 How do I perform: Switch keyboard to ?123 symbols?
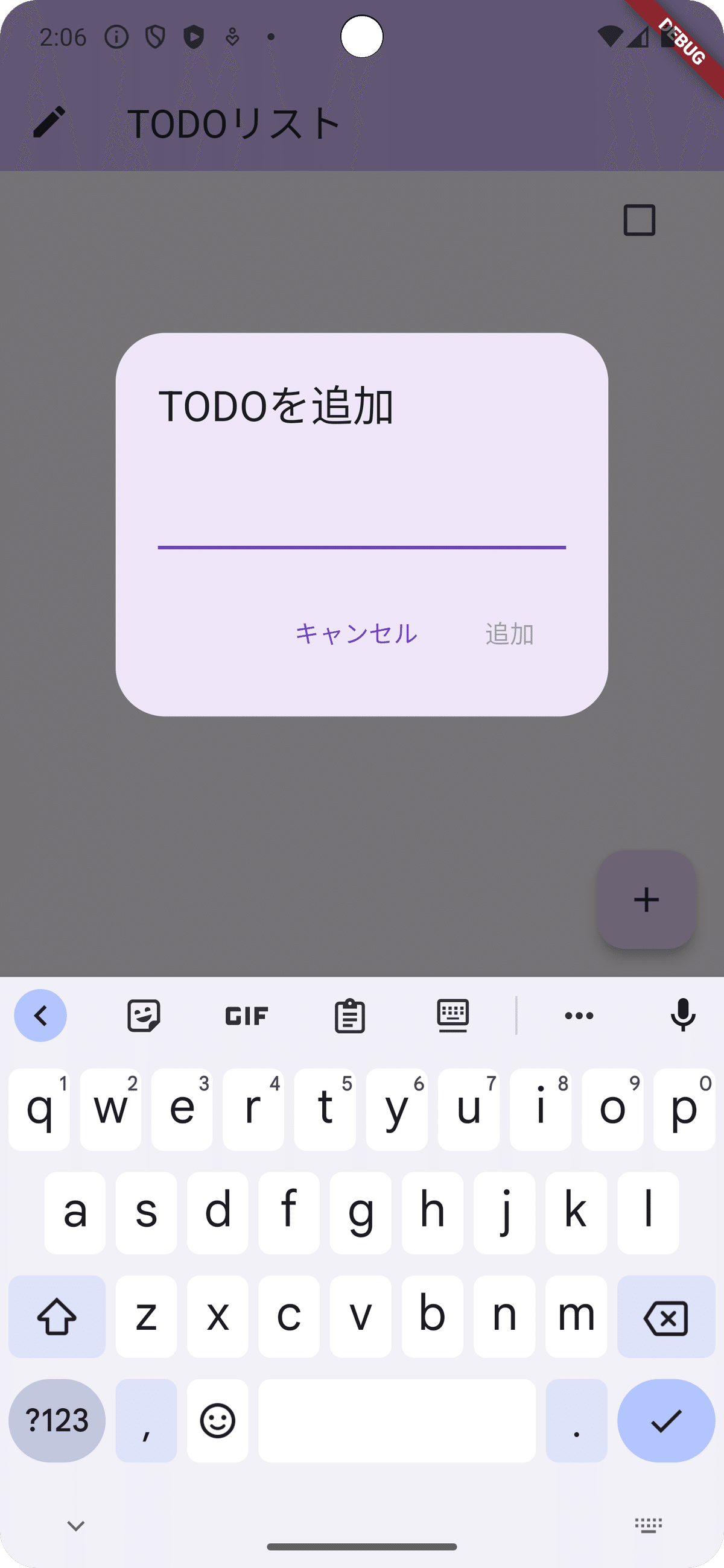pos(57,1420)
